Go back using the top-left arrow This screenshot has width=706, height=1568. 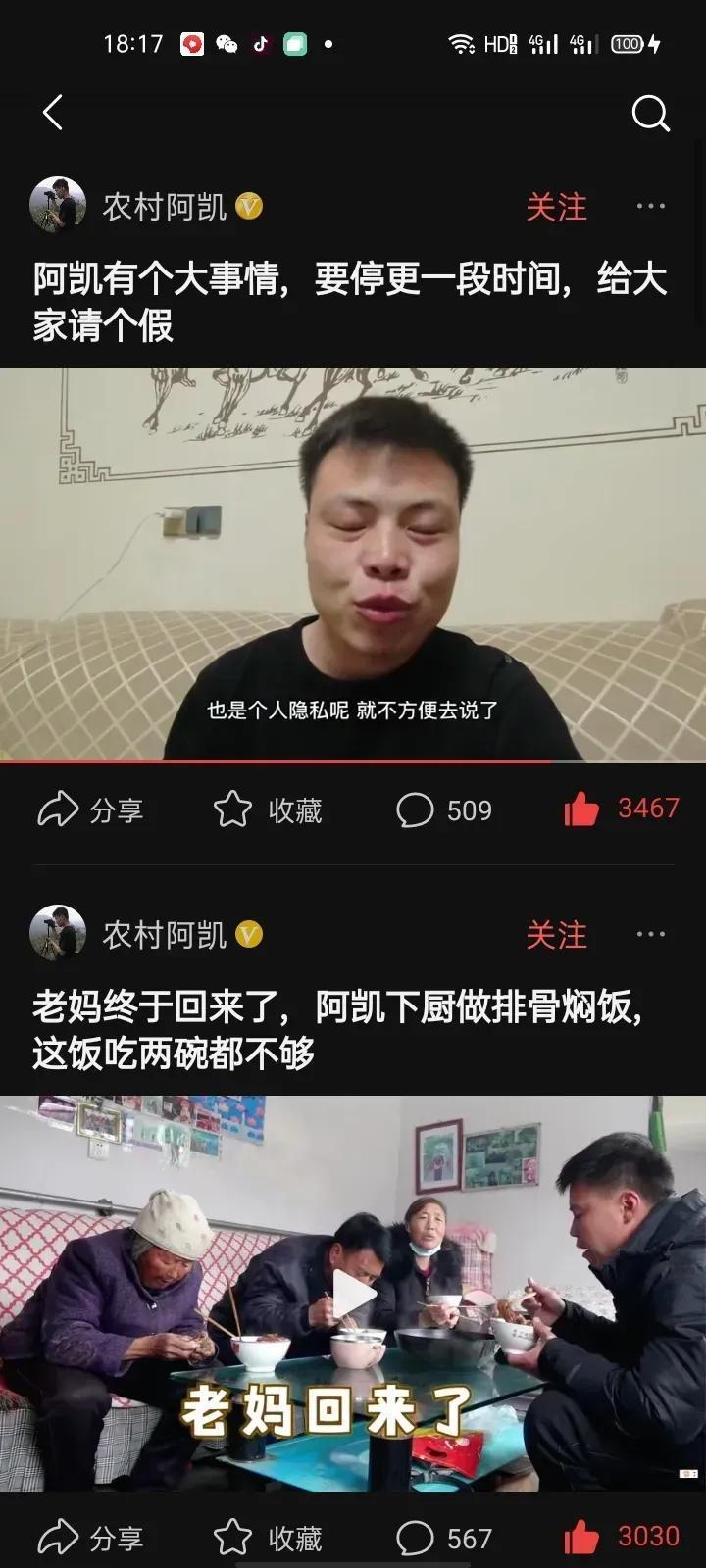pyautogui.click(x=53, y=113)
